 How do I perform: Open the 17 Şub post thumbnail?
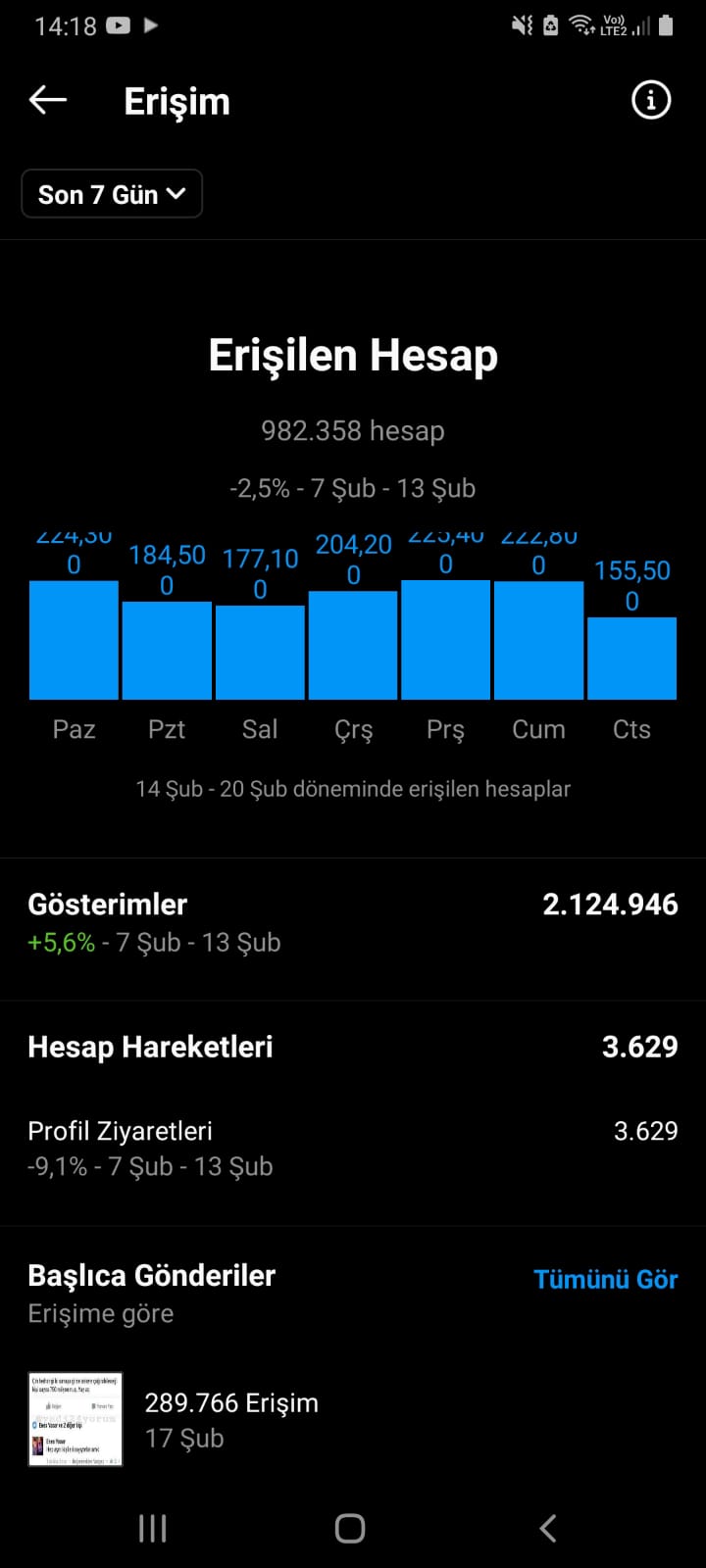[76, 1419]
